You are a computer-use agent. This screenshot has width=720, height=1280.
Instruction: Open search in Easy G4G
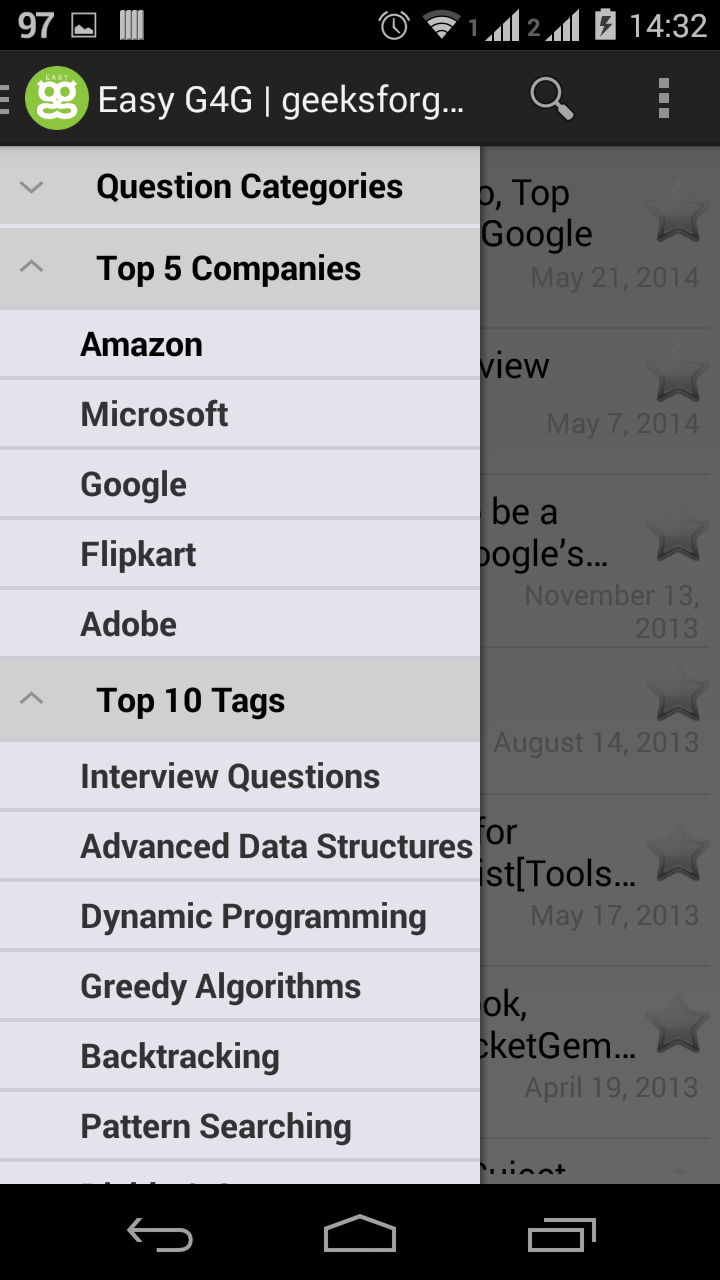(x=551, y=97)
